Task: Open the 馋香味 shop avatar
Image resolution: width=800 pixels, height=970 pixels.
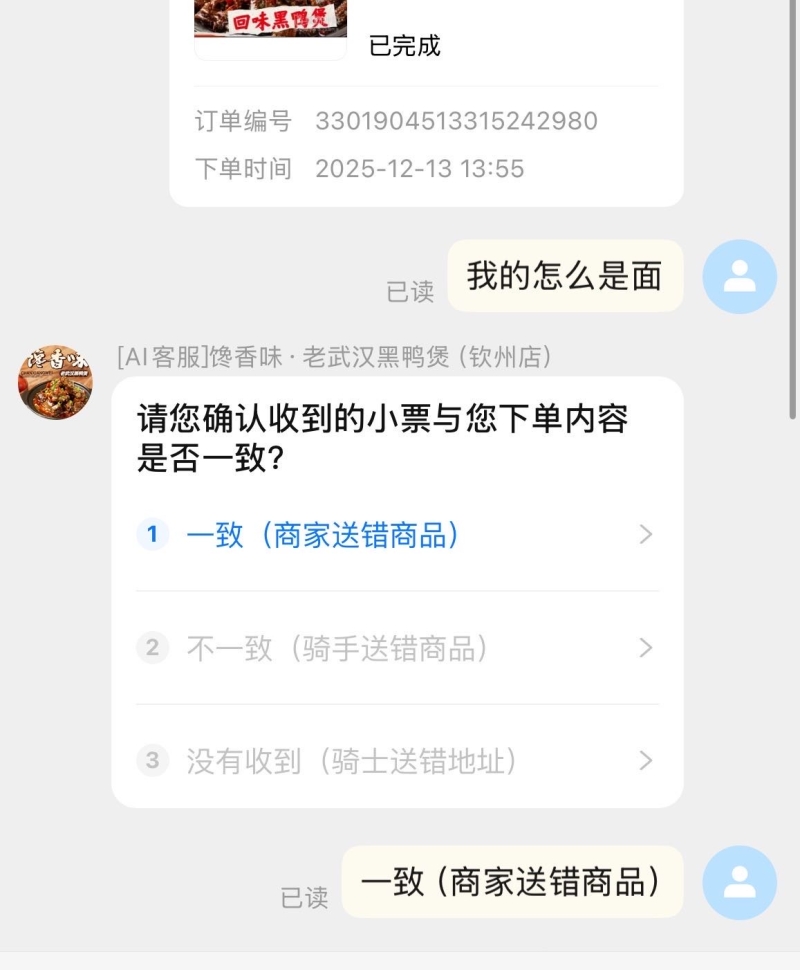Action: (x=56, y=381)
